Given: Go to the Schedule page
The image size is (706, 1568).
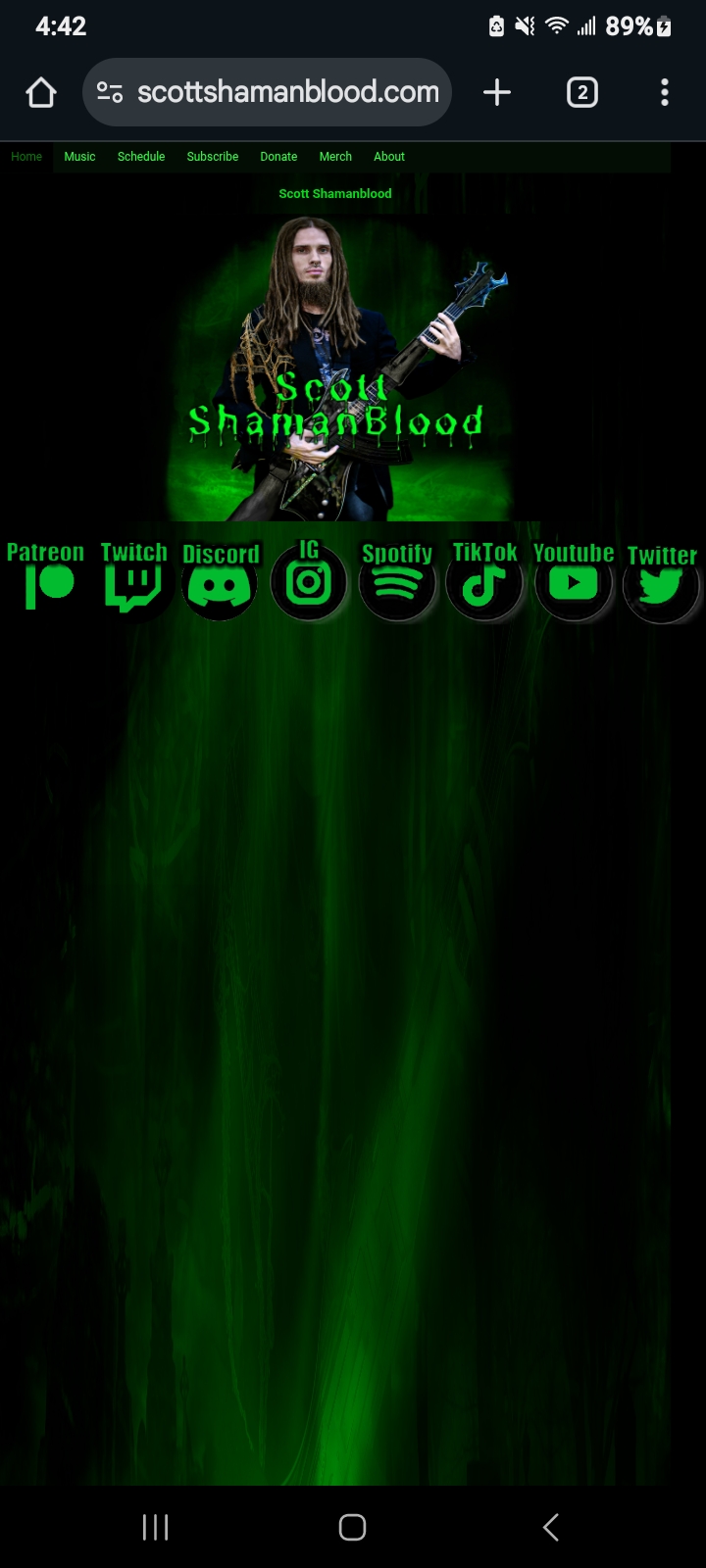Looking at the screenshot, I should tap(141, 157).
